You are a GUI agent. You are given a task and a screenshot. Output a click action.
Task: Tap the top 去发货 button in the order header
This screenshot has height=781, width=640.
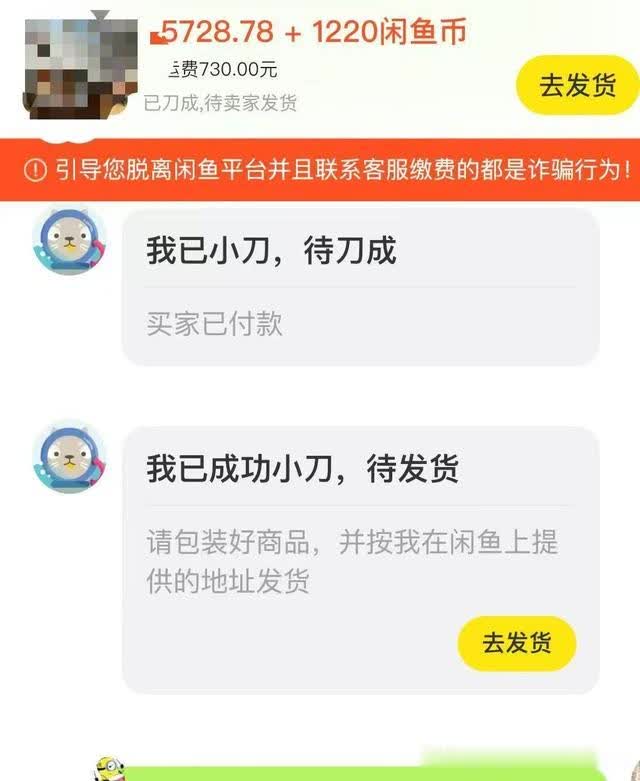click(577, 86)
